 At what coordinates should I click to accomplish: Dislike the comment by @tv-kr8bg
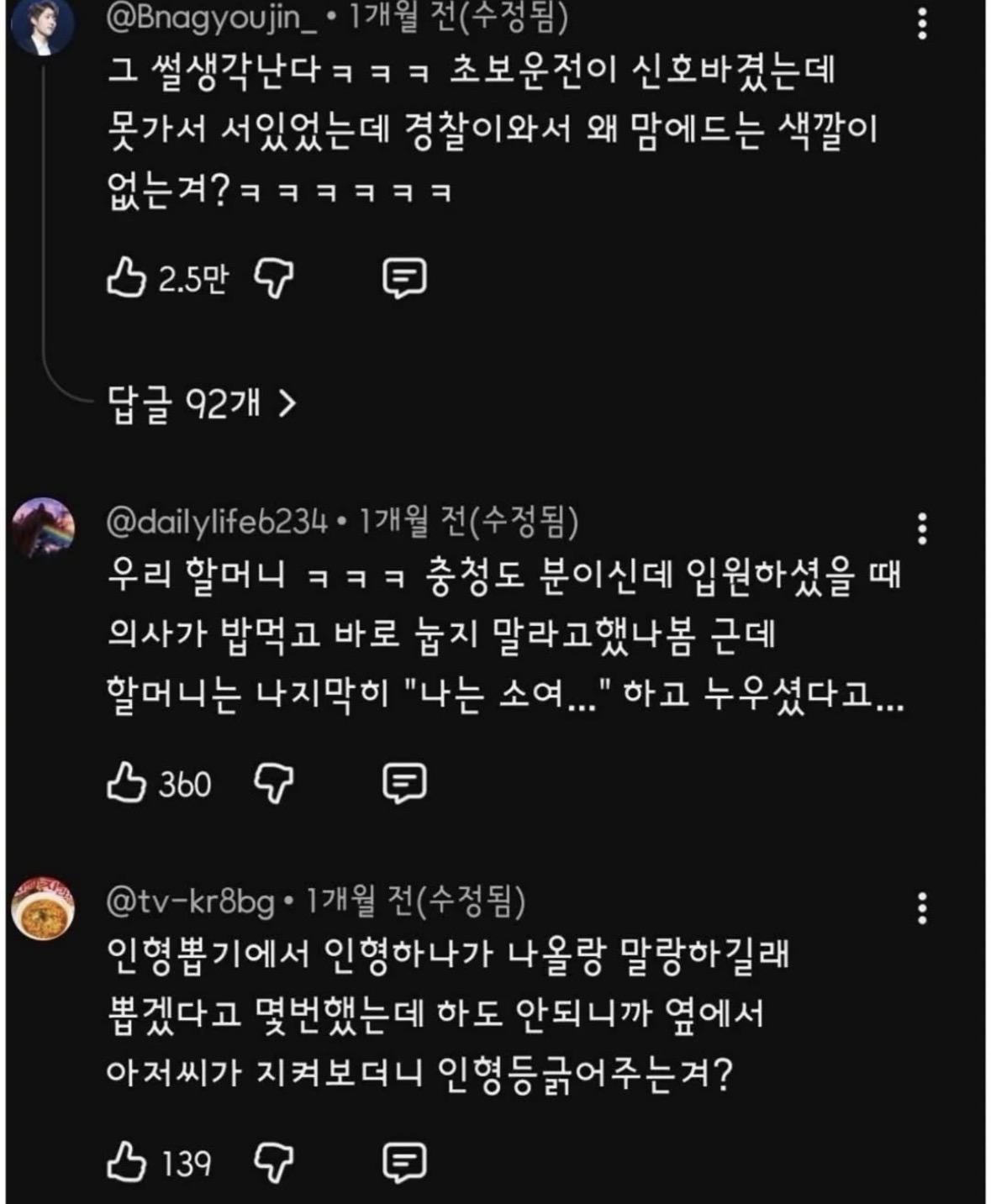(x=274, y=1163)
